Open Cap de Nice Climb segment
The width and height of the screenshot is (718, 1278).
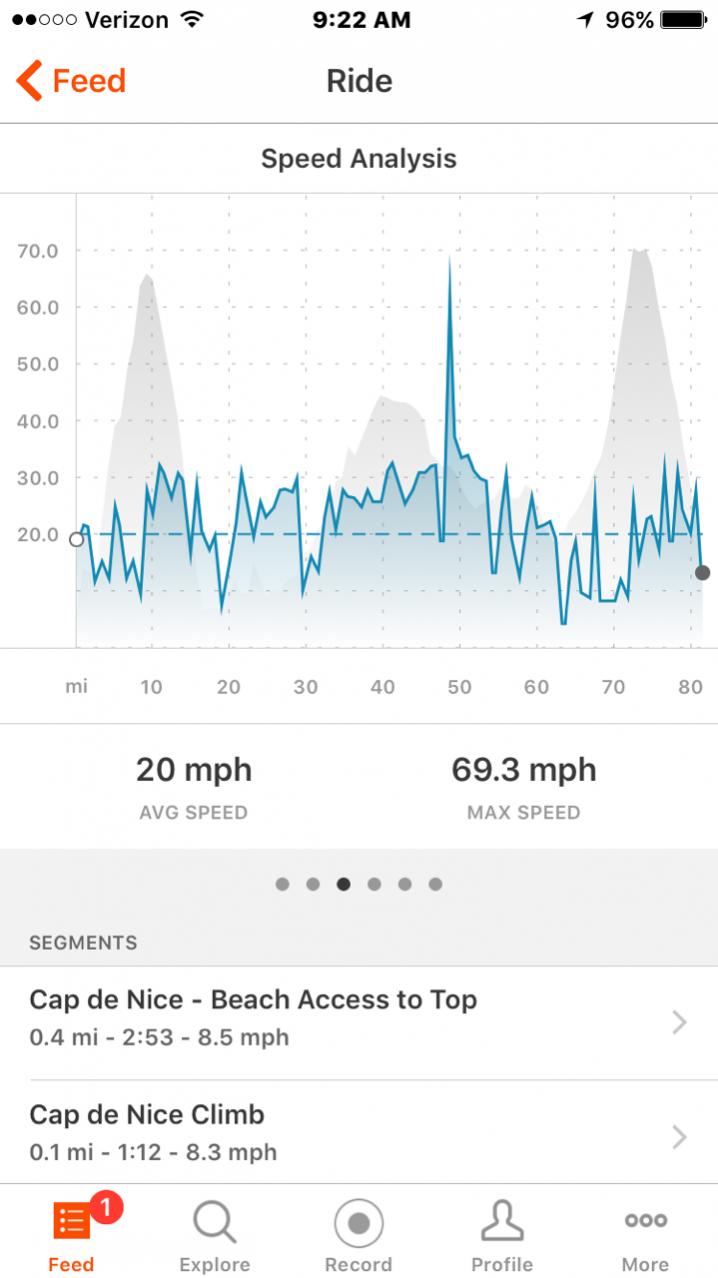tap(358, 1132)
